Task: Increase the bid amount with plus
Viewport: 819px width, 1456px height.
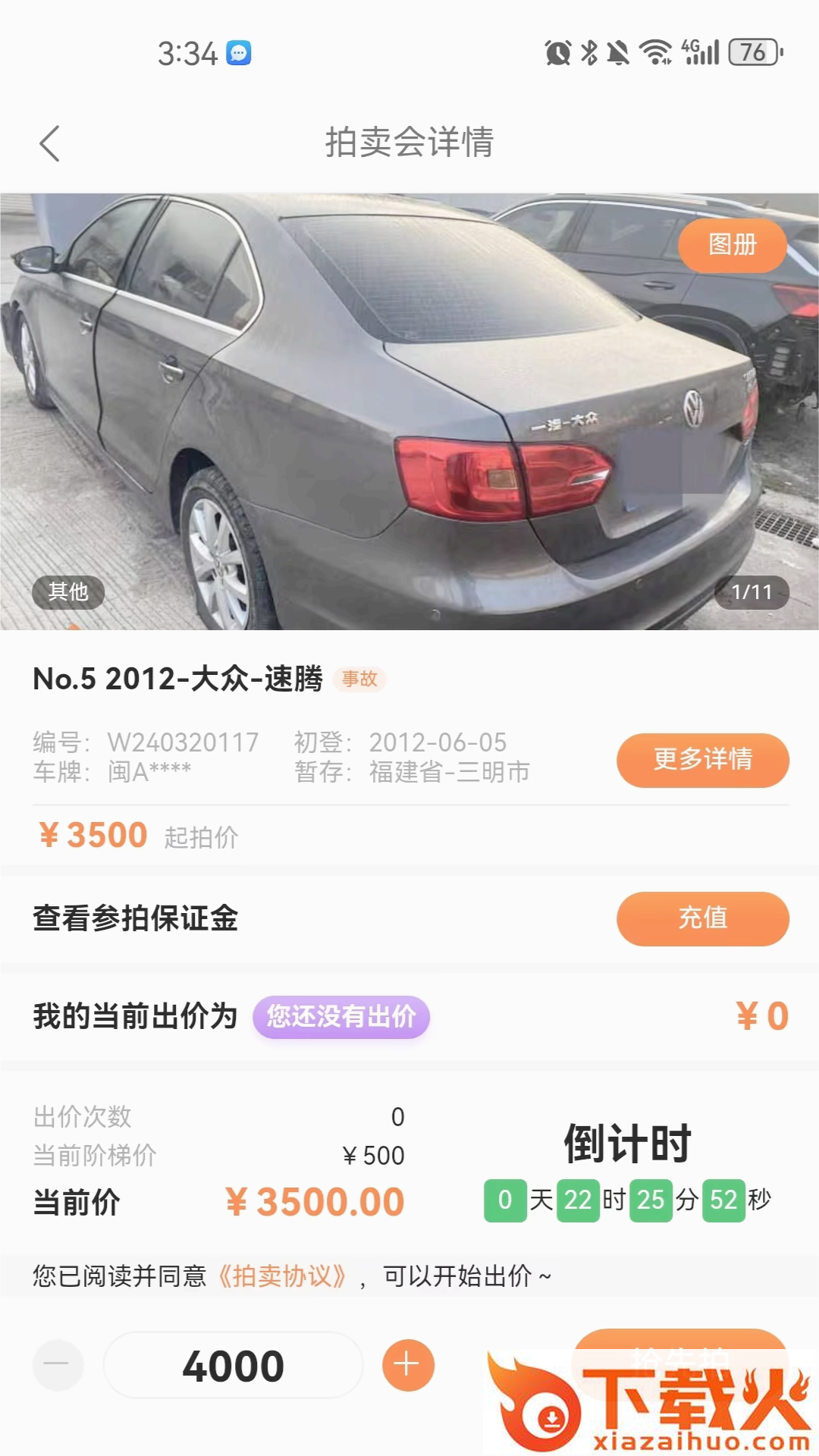Action: tap(408, 1364)
